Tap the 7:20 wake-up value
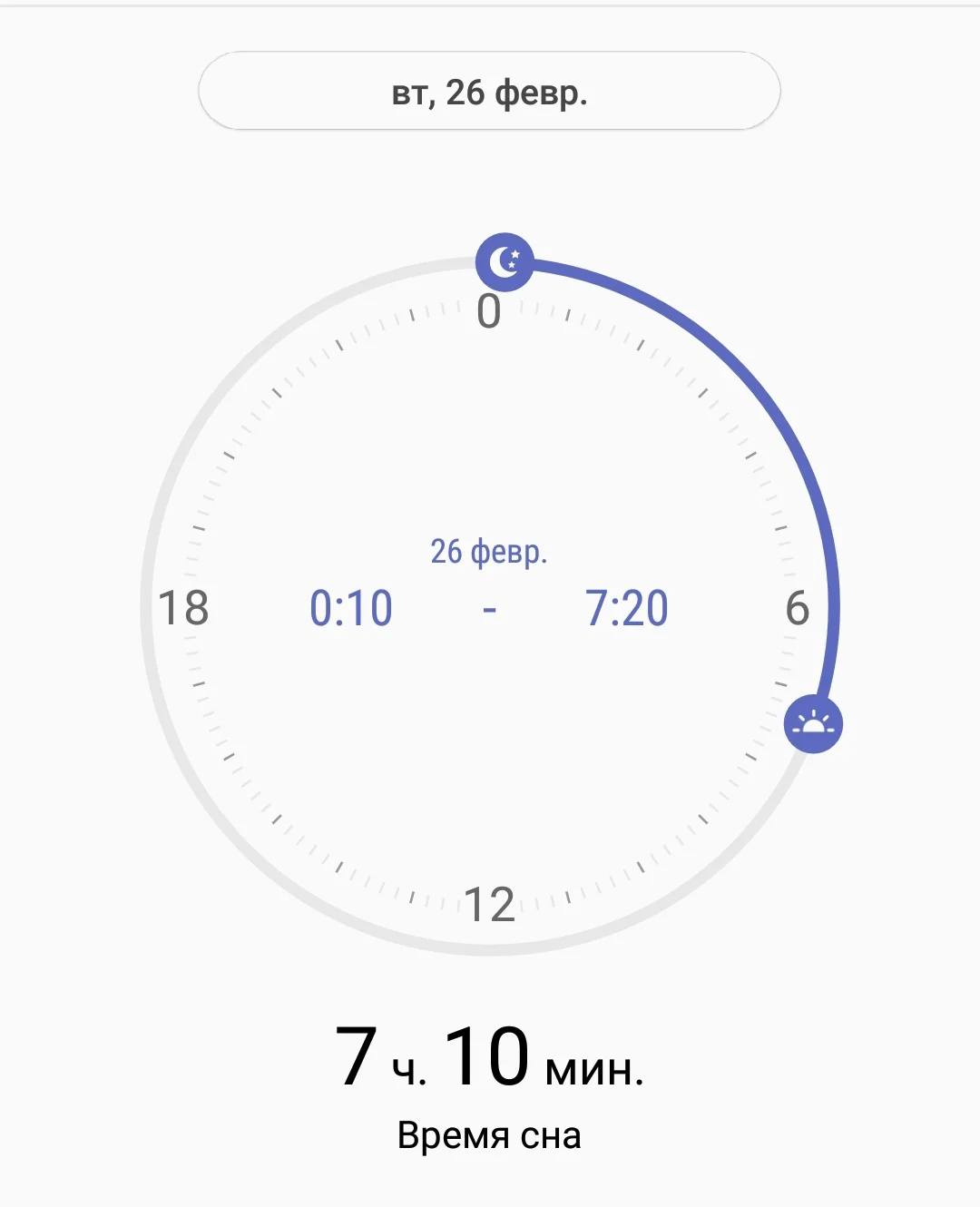The image size is (980, 1207). 628,608
